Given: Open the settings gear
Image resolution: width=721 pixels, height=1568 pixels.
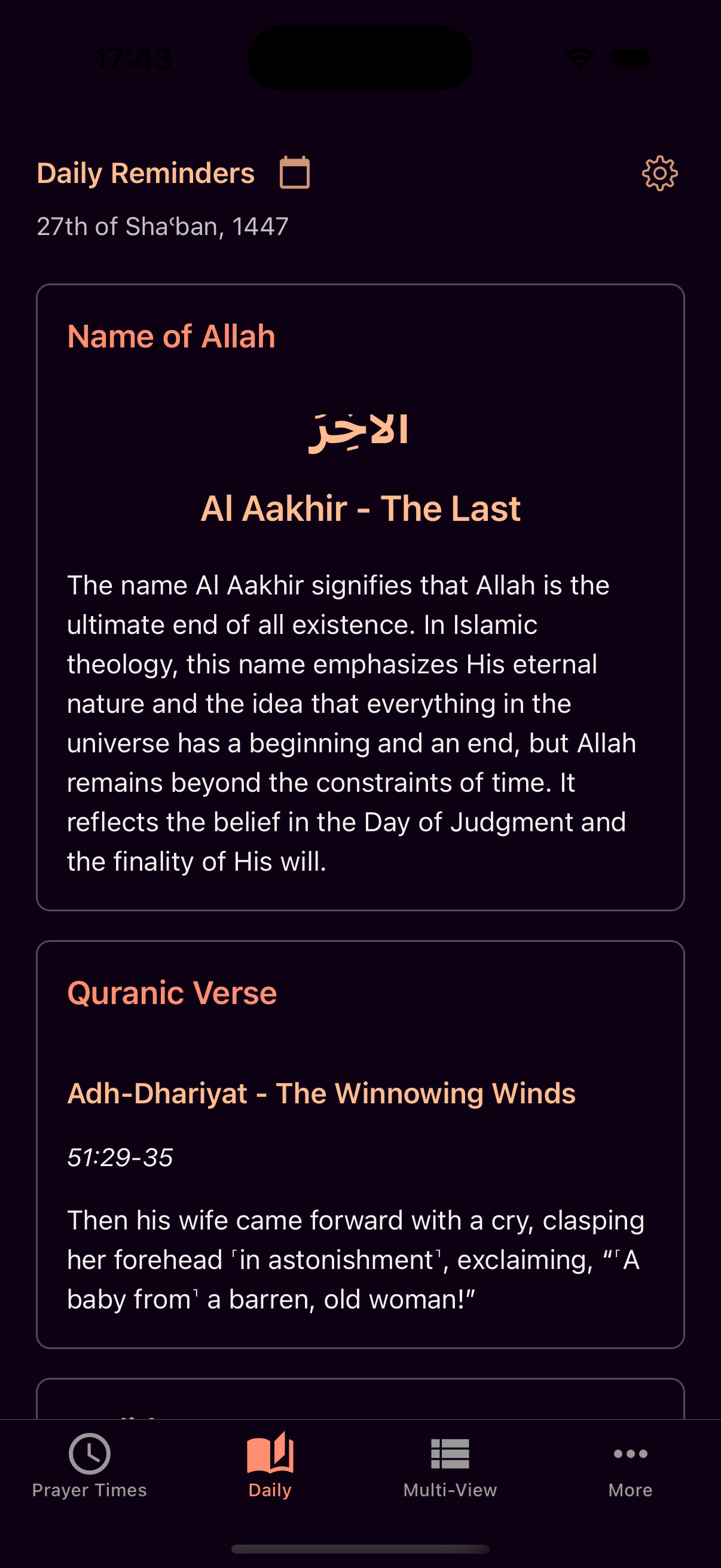Looking at the screenshot, I should pyautogui.click(x=659, y=174).
